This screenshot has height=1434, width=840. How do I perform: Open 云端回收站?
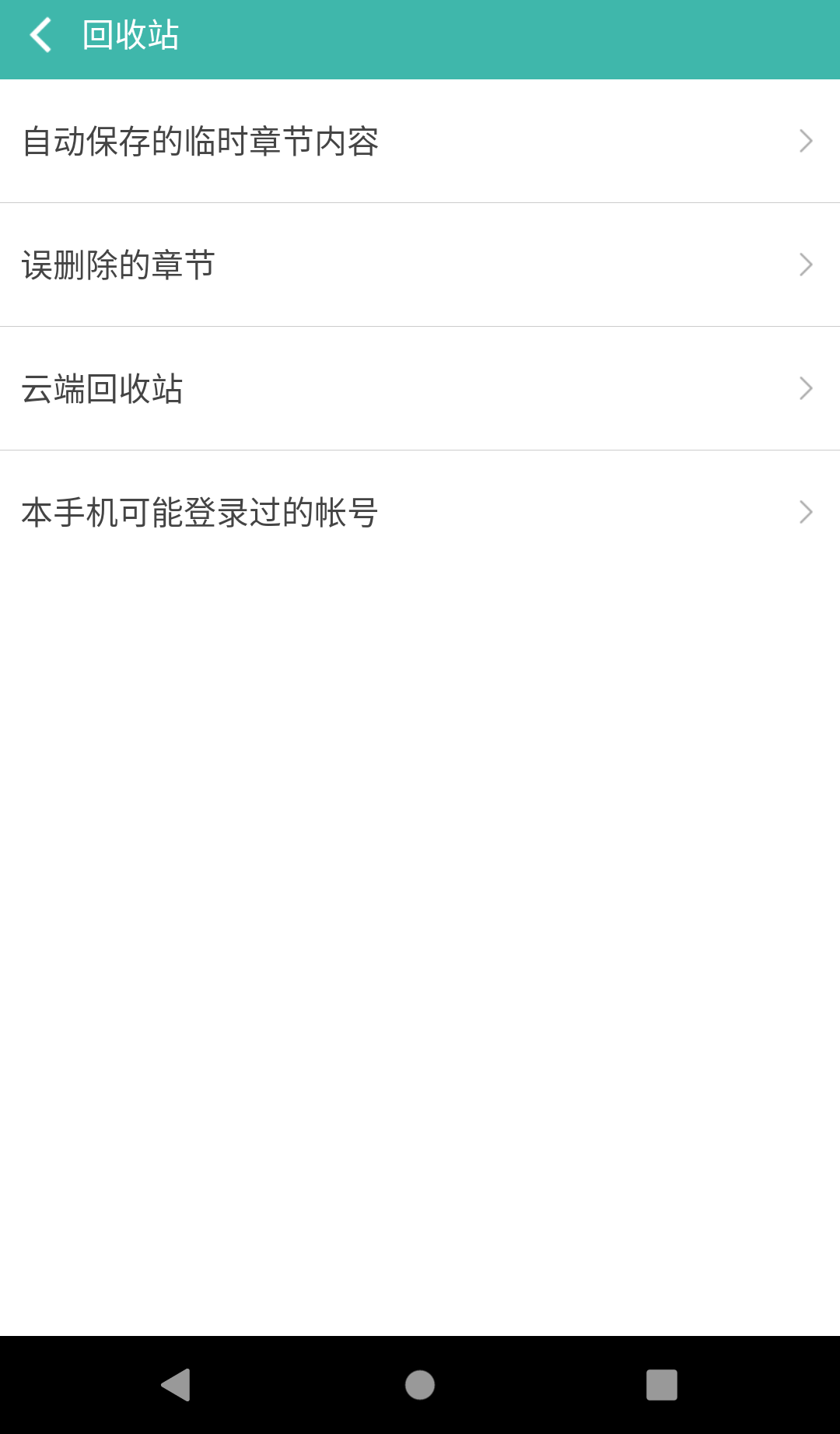(420, 389)
